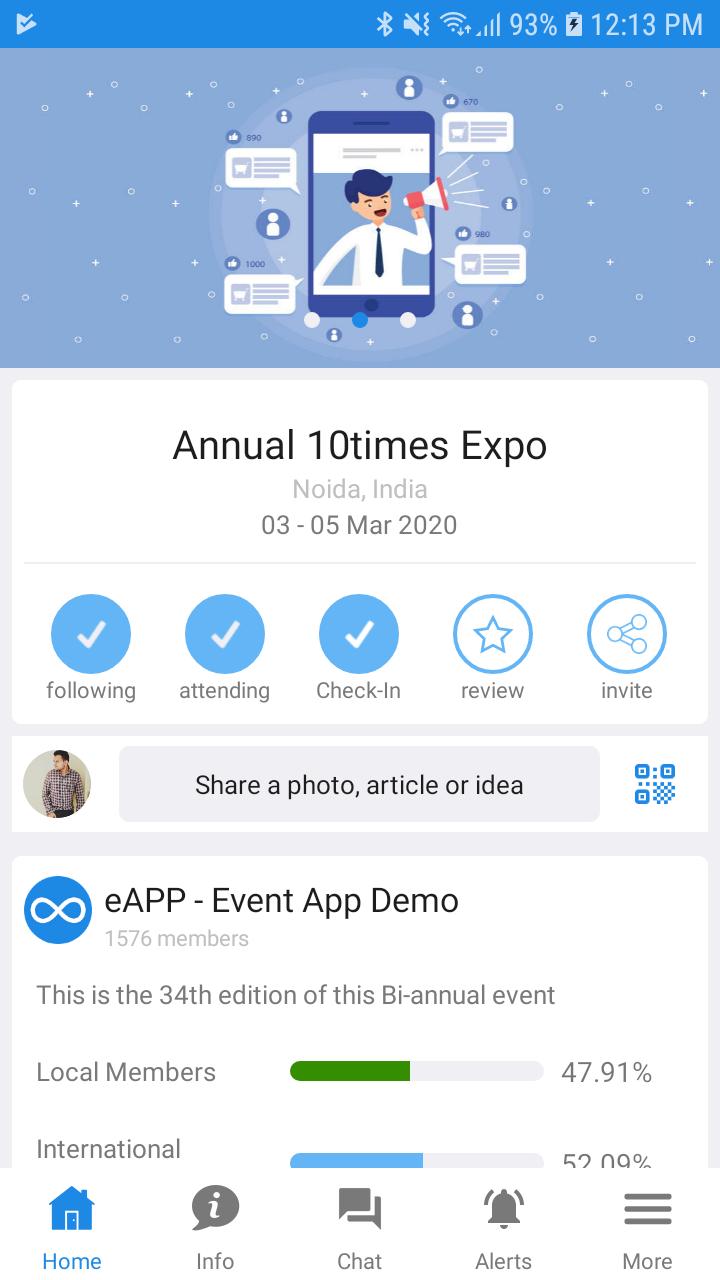Viewport: 720px width, 1280px height.
Task: Open the eAPP Event App Demo logo
Action: (57, 909)
